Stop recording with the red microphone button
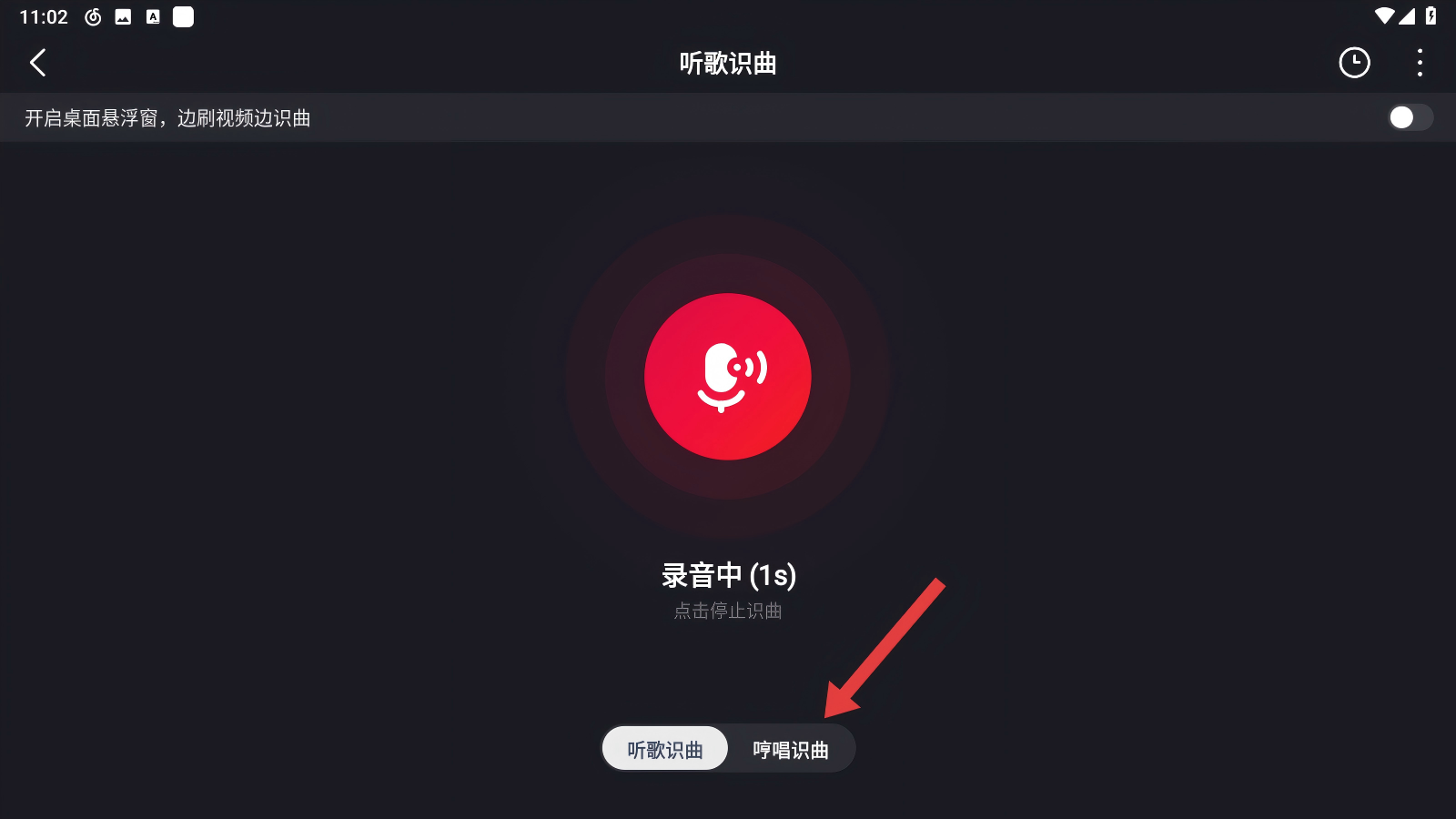1456x819 pixels. (728, 376)
